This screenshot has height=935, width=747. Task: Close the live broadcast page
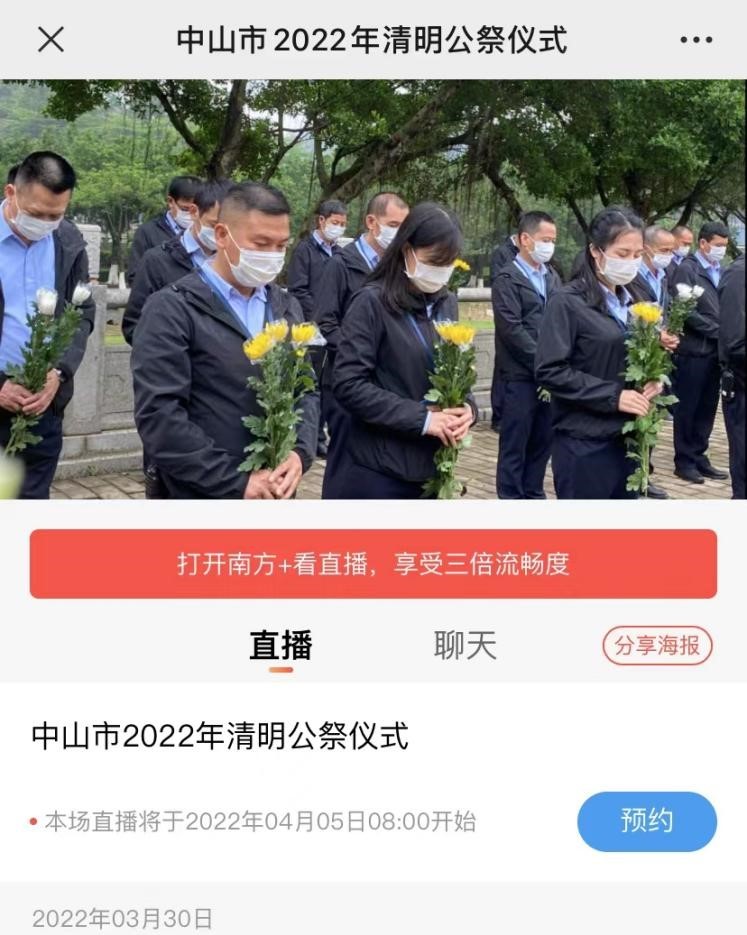51,39
